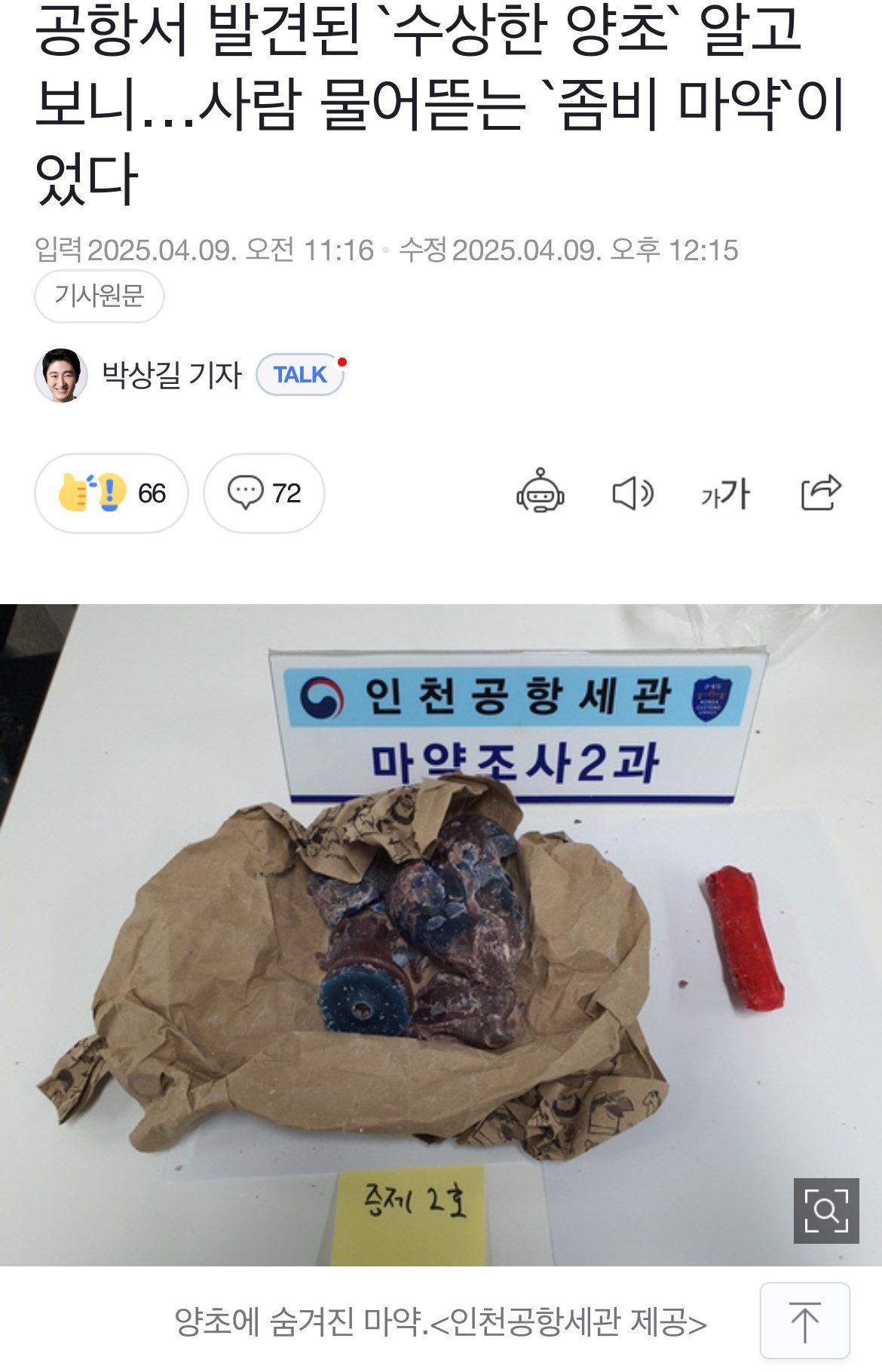The height and width of the screenshot is (1372, 882).
Task: Open reporter 박상길 기자's profile
Action: (171, 375)
